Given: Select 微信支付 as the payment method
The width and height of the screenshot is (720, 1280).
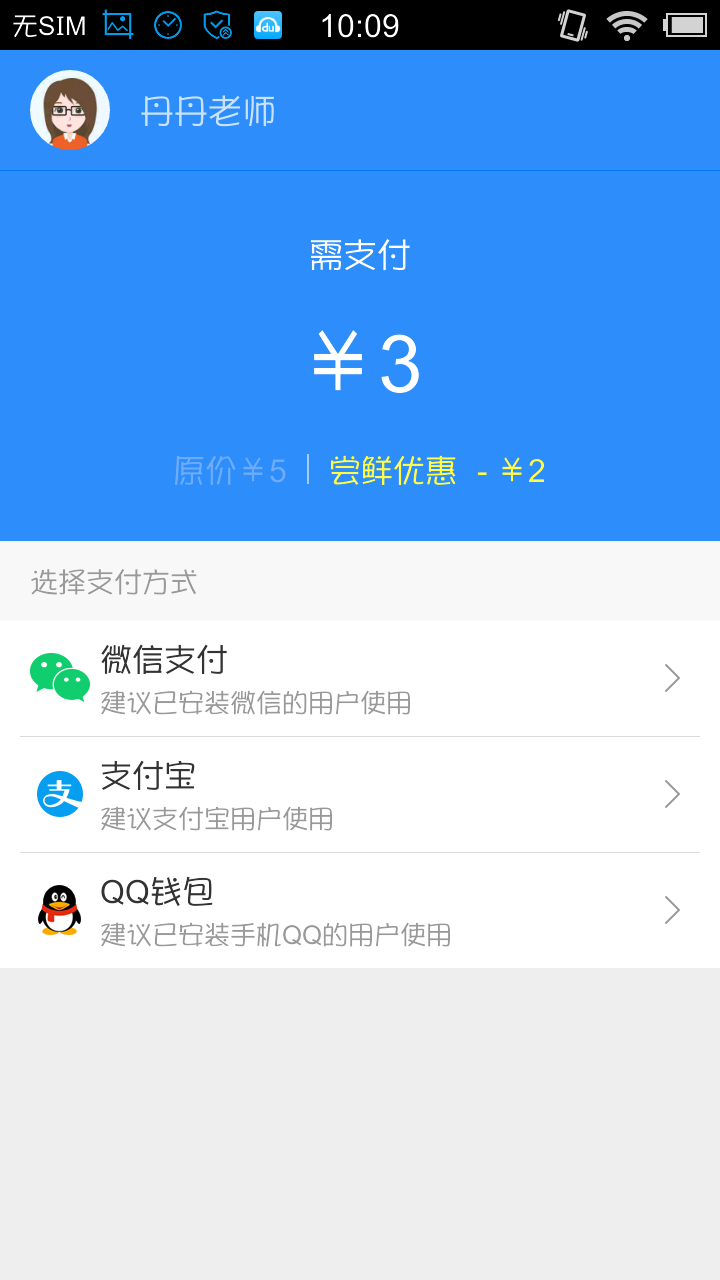Looking at the screenshot, I should tap(358, 679).
